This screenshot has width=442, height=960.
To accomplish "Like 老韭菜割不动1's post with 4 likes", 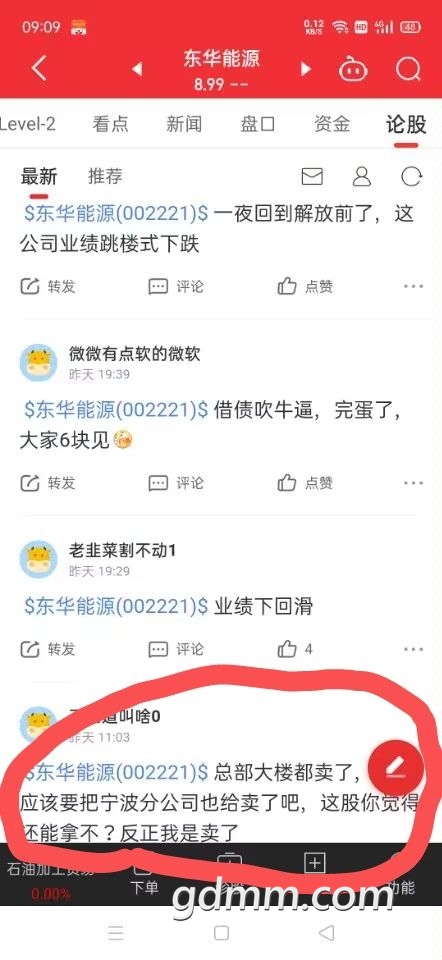I will [x=295, y=649].
